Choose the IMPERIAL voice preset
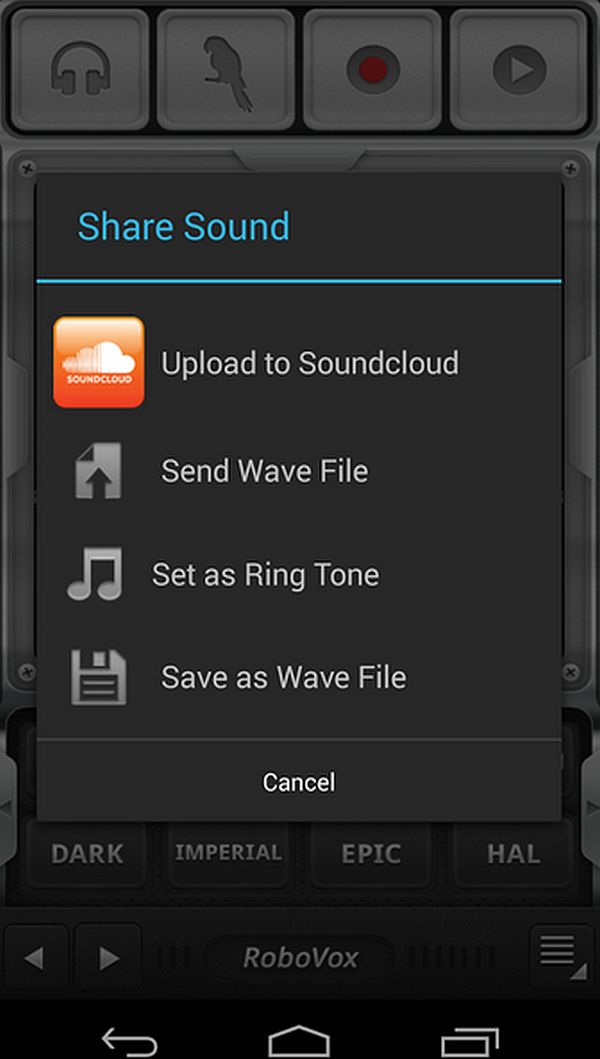Image resolution: width=600 pixels, height=1059 pixels. pos(228,853)
